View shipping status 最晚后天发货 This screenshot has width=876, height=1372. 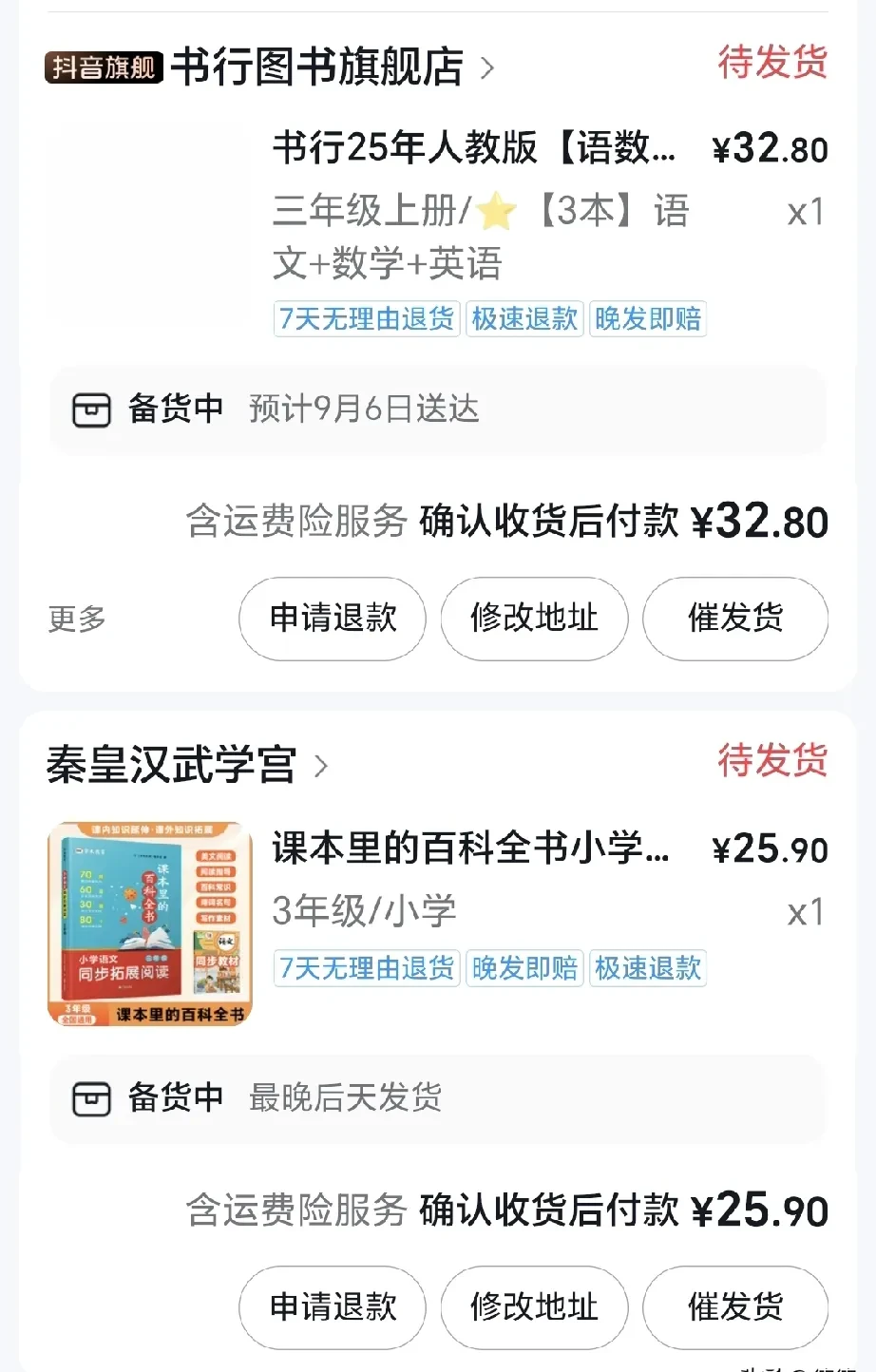437,1098
